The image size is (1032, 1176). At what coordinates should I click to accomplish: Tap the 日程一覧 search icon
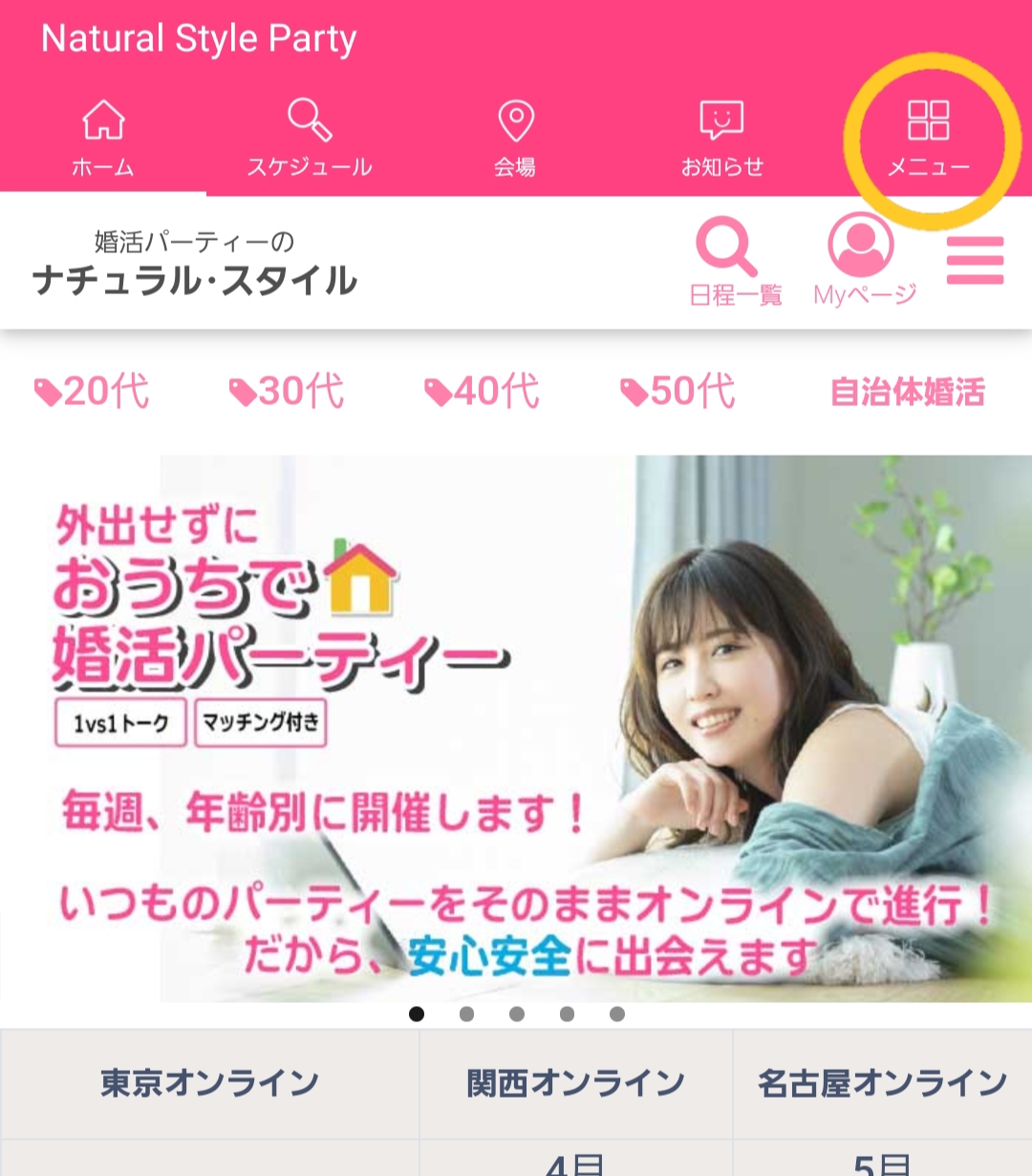pos(734,262)
